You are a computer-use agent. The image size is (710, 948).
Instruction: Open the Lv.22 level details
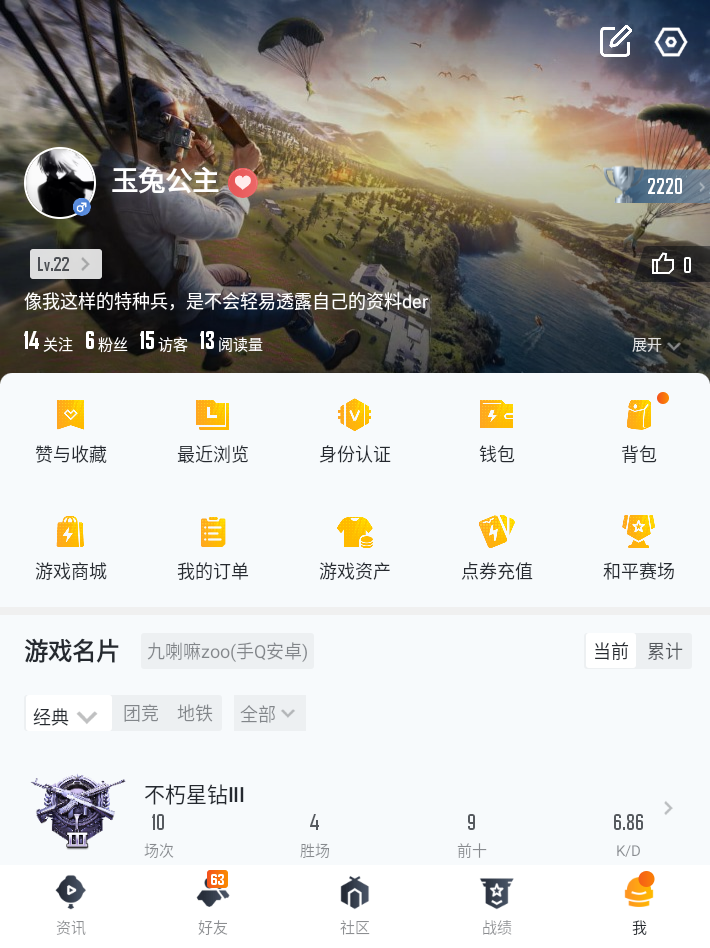coord(66,264)
